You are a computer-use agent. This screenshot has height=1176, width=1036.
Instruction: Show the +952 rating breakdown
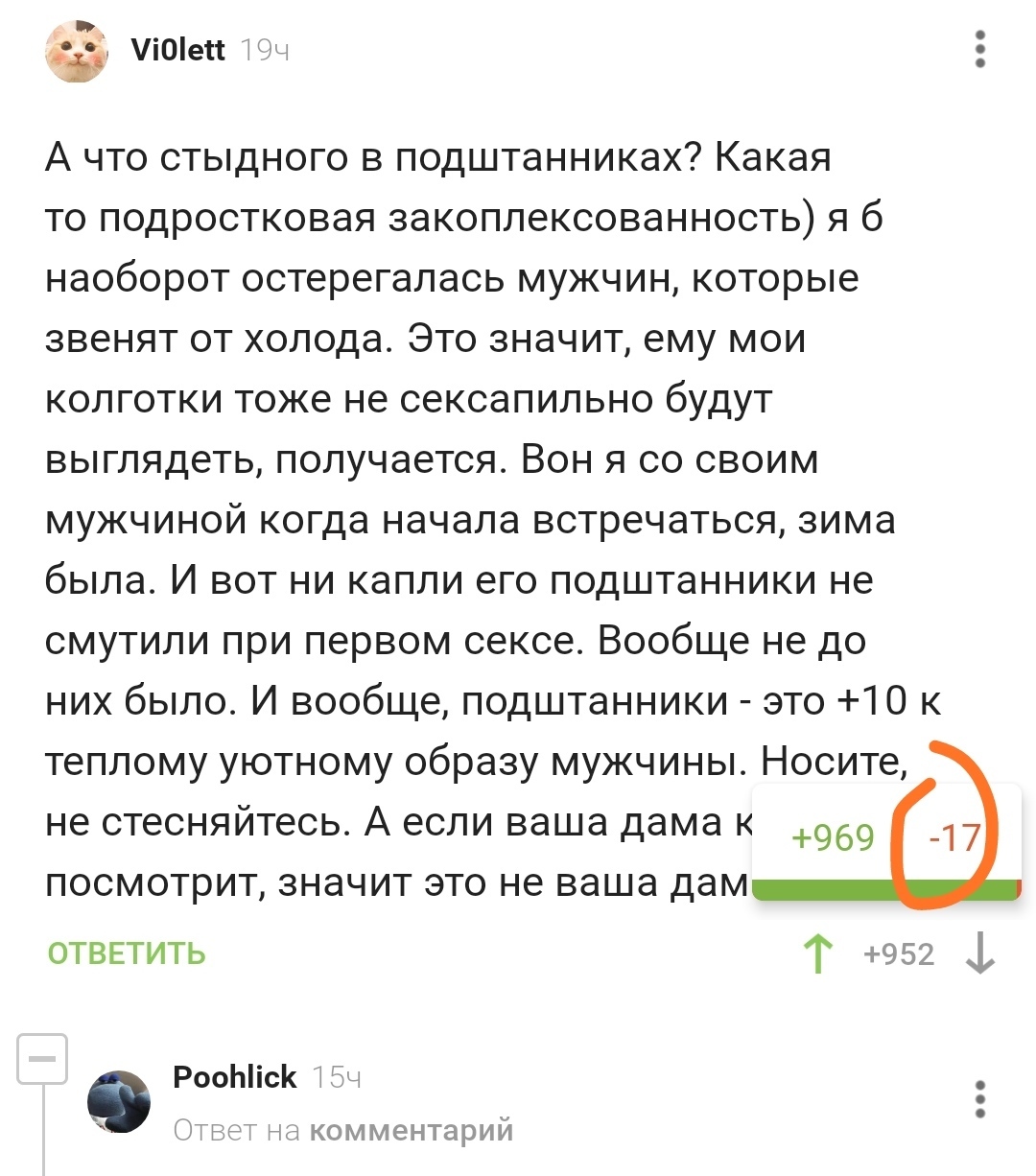(x=899, y=953)
